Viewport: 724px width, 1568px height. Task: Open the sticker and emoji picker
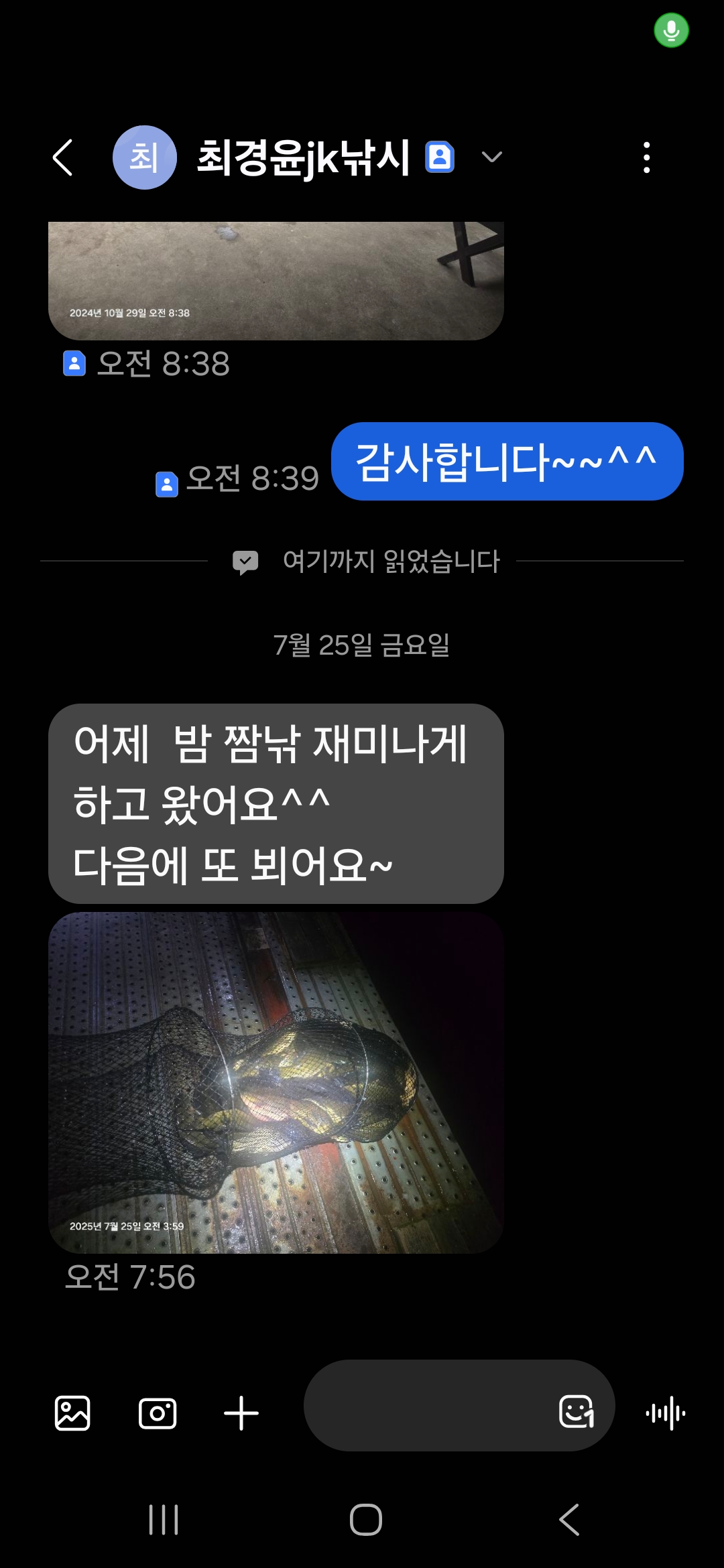pos(577,1412)
